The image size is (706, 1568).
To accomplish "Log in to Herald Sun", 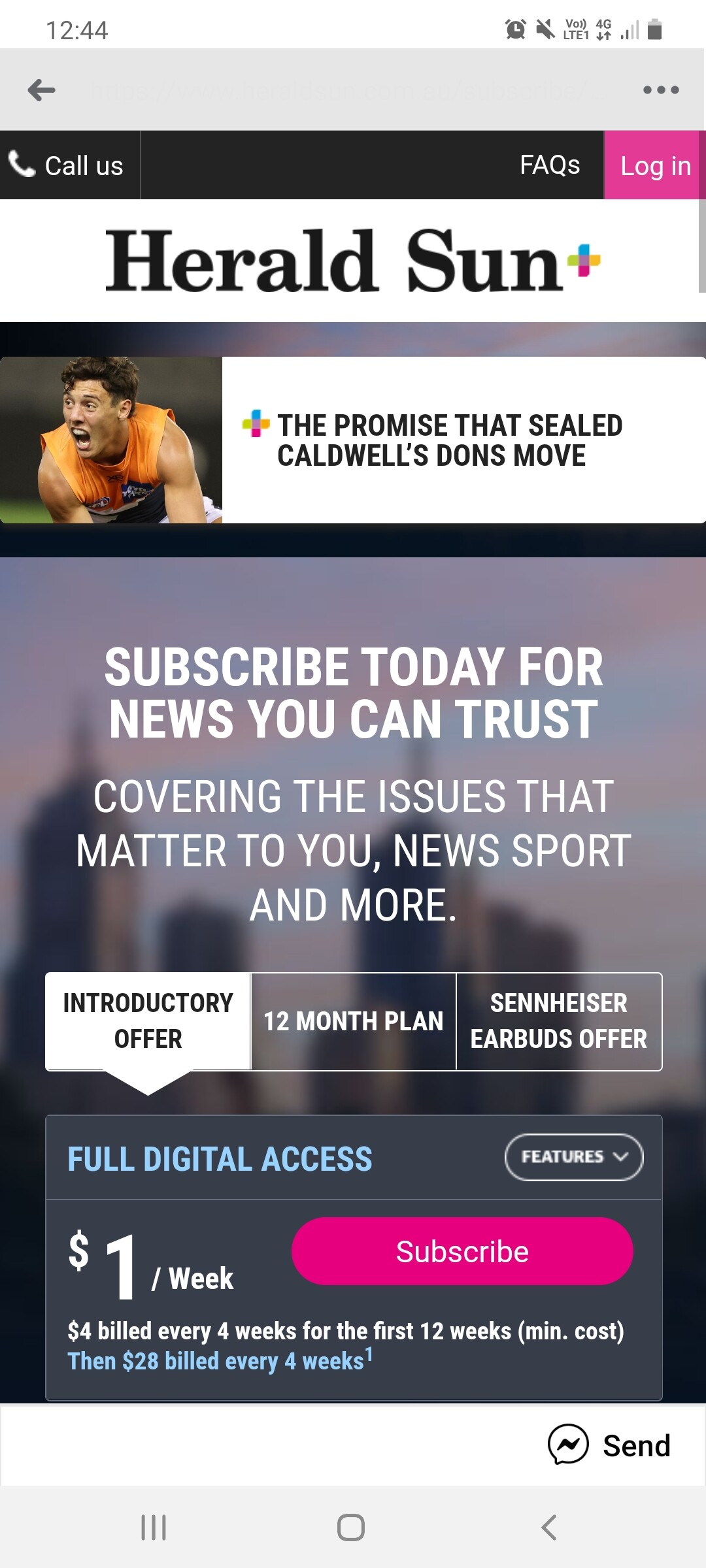I will (654, 165).
